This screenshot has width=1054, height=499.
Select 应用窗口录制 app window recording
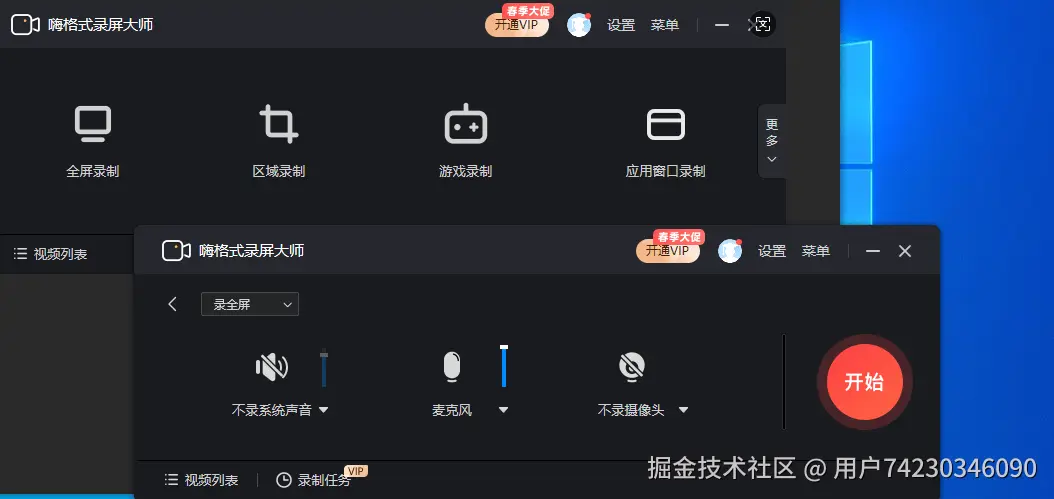coord(665,142)
